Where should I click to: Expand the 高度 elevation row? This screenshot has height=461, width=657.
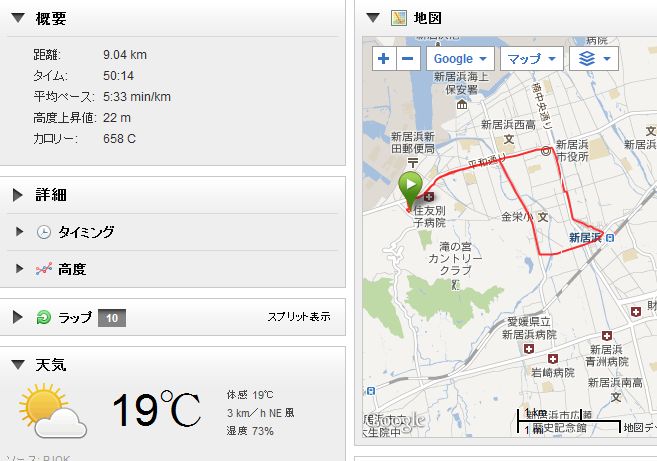click(x=21, y=269)
